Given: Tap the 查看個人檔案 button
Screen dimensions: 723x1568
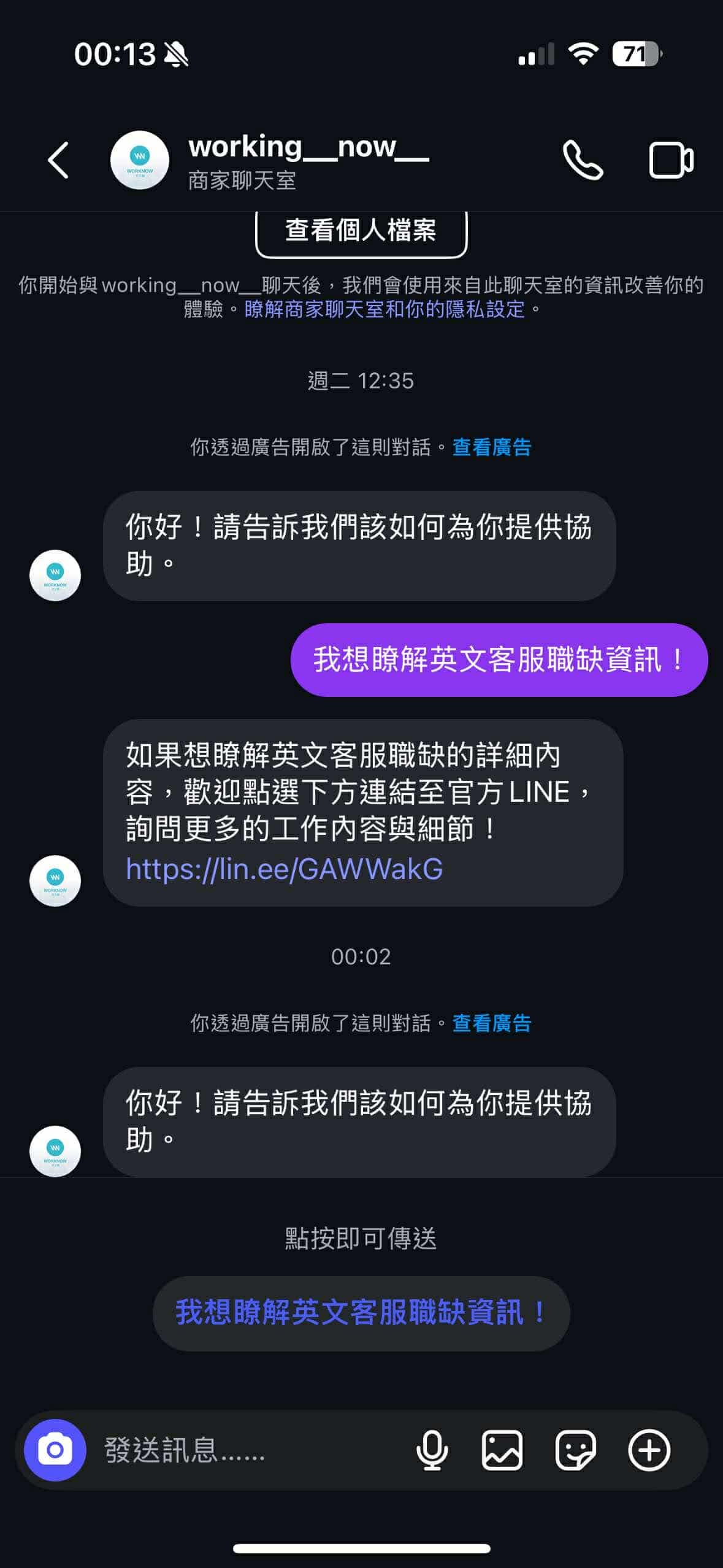Looking at the screenshot, I should (x=361, y=231).
